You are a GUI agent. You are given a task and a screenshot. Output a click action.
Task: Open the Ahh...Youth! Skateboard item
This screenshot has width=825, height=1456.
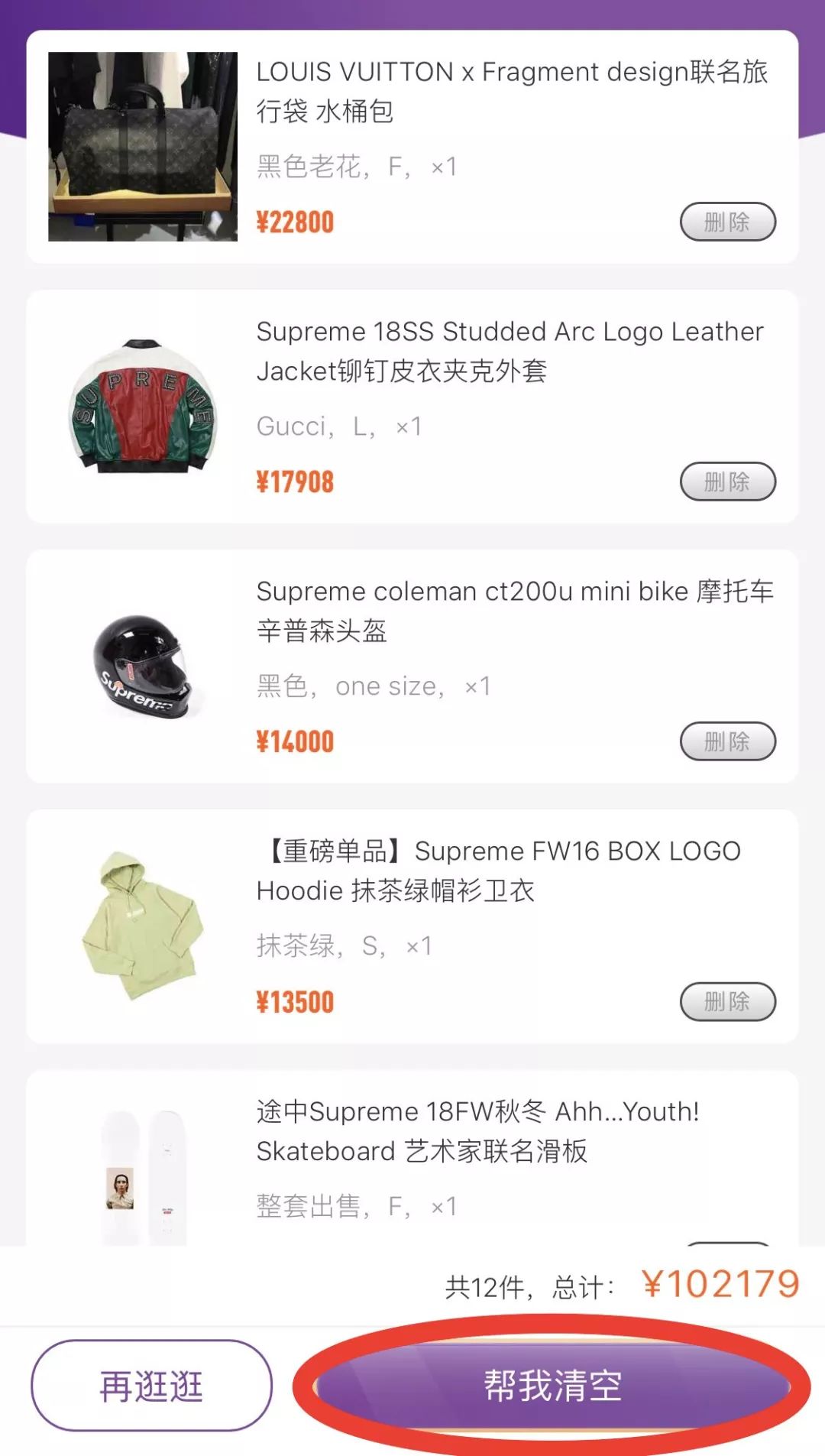[x=477, y=1131]
